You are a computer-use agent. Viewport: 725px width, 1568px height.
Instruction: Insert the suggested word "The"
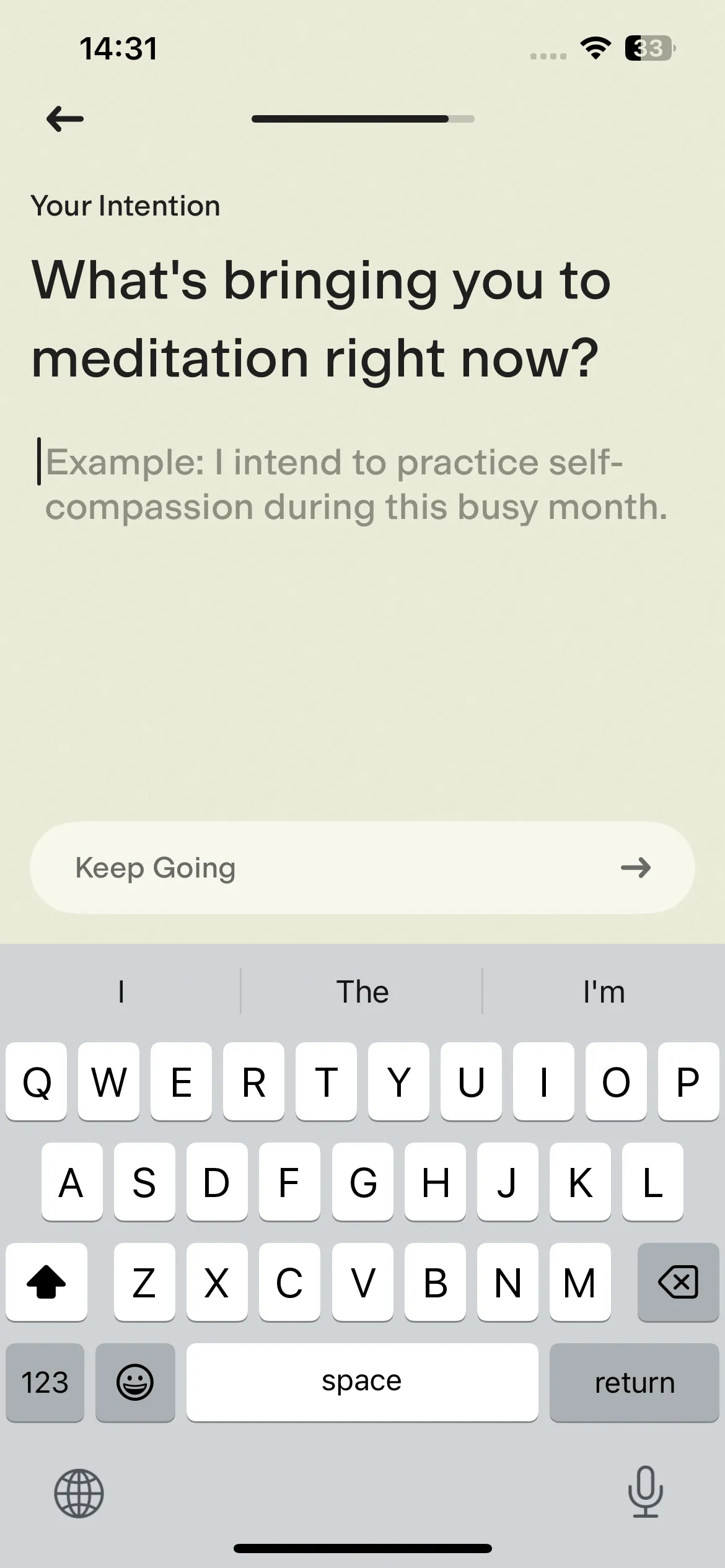pos(362,991)
